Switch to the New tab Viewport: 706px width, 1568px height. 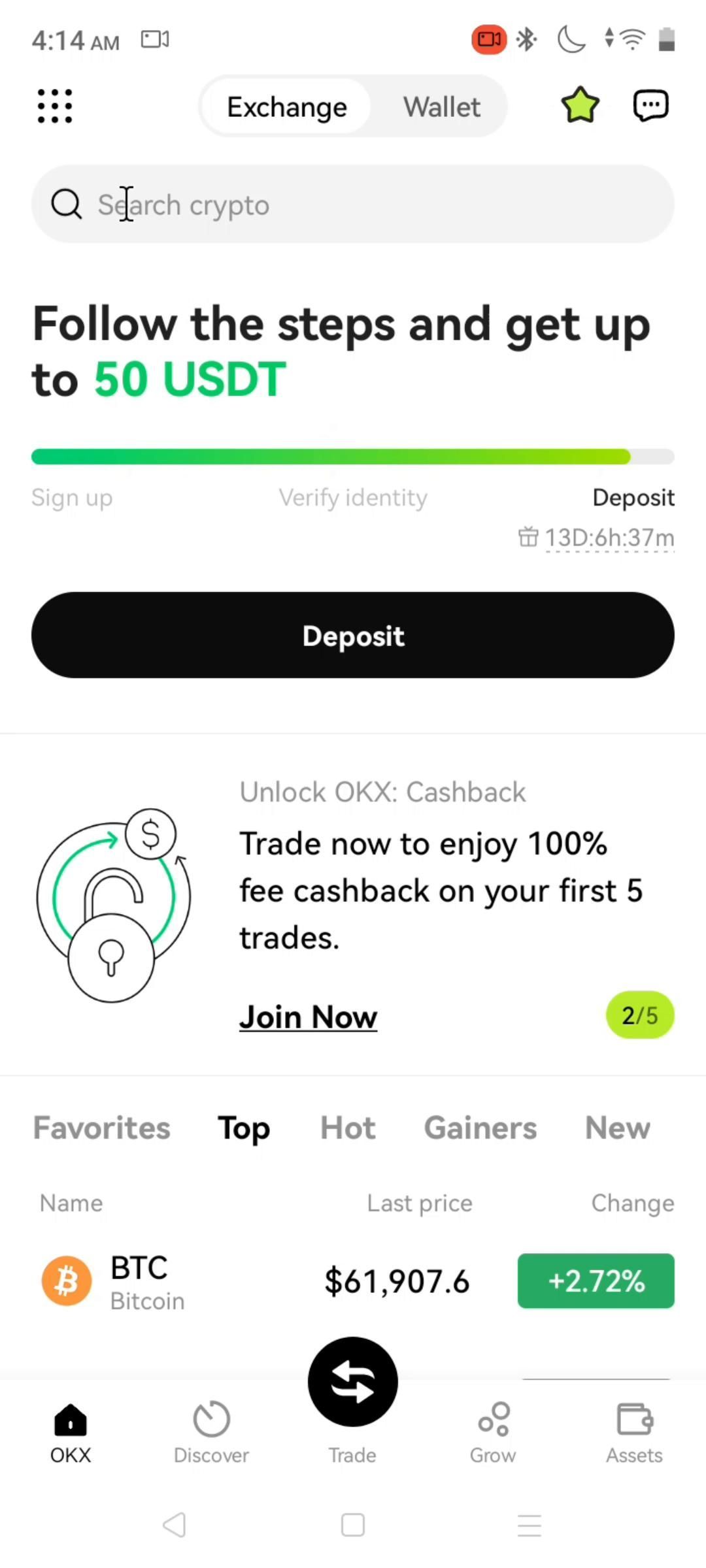pyautogui.click(x=617, y=1128)
